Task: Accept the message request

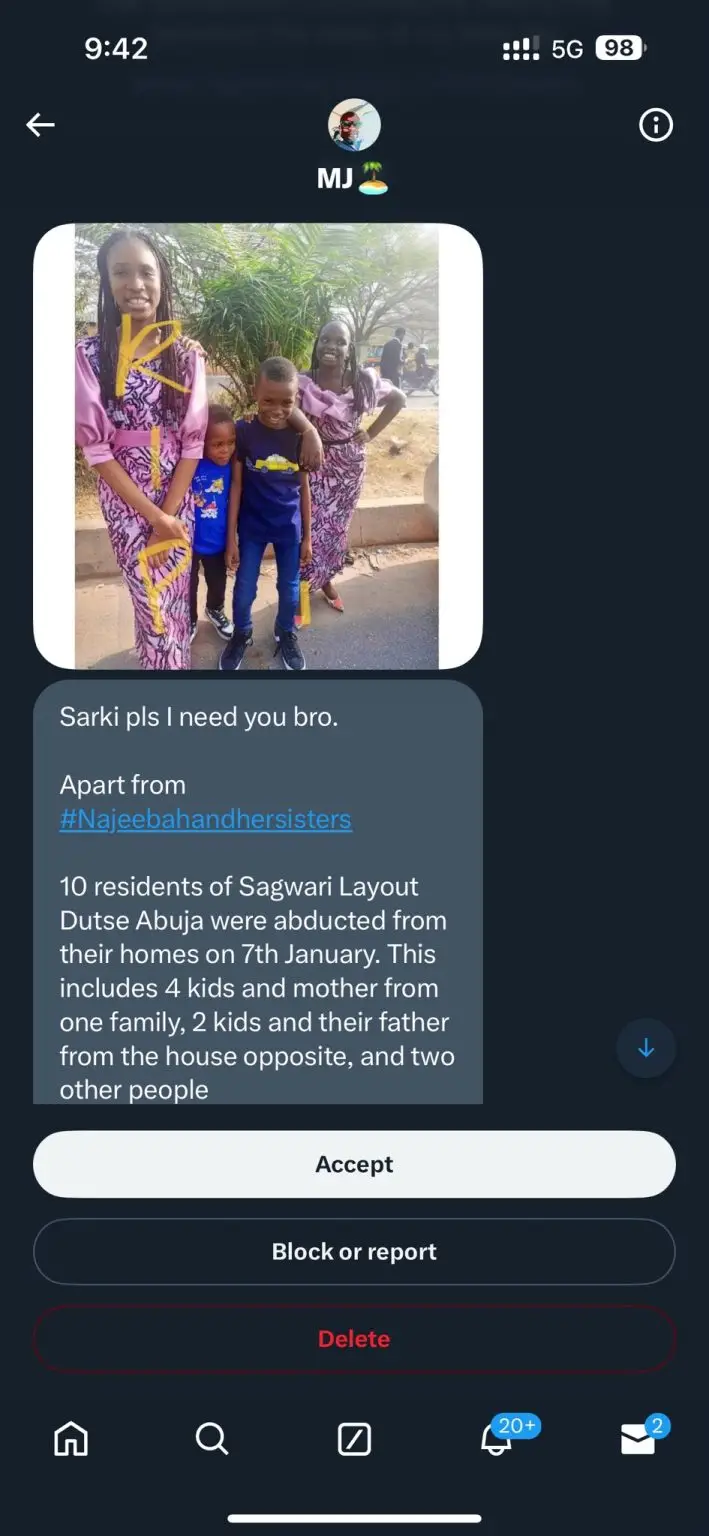Action: [354, 1164]
